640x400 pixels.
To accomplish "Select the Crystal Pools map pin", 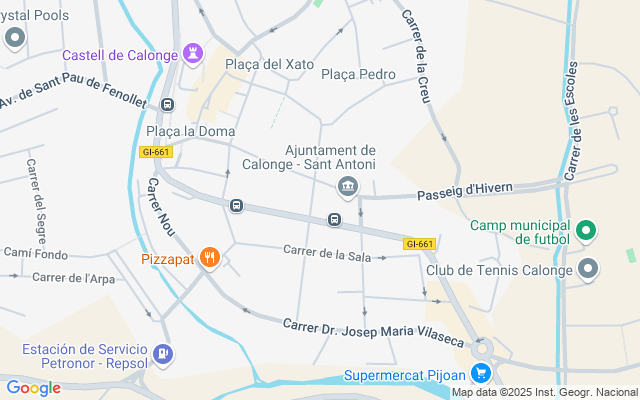I will click(15, 39).
